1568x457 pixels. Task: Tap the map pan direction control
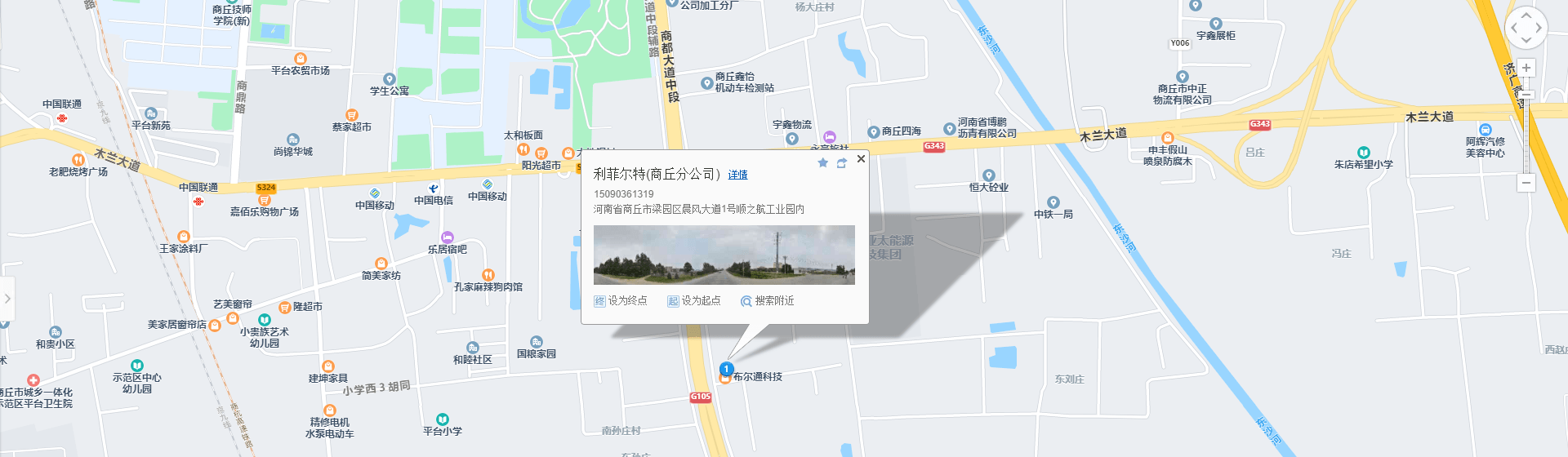click(x=1526, y=29)
